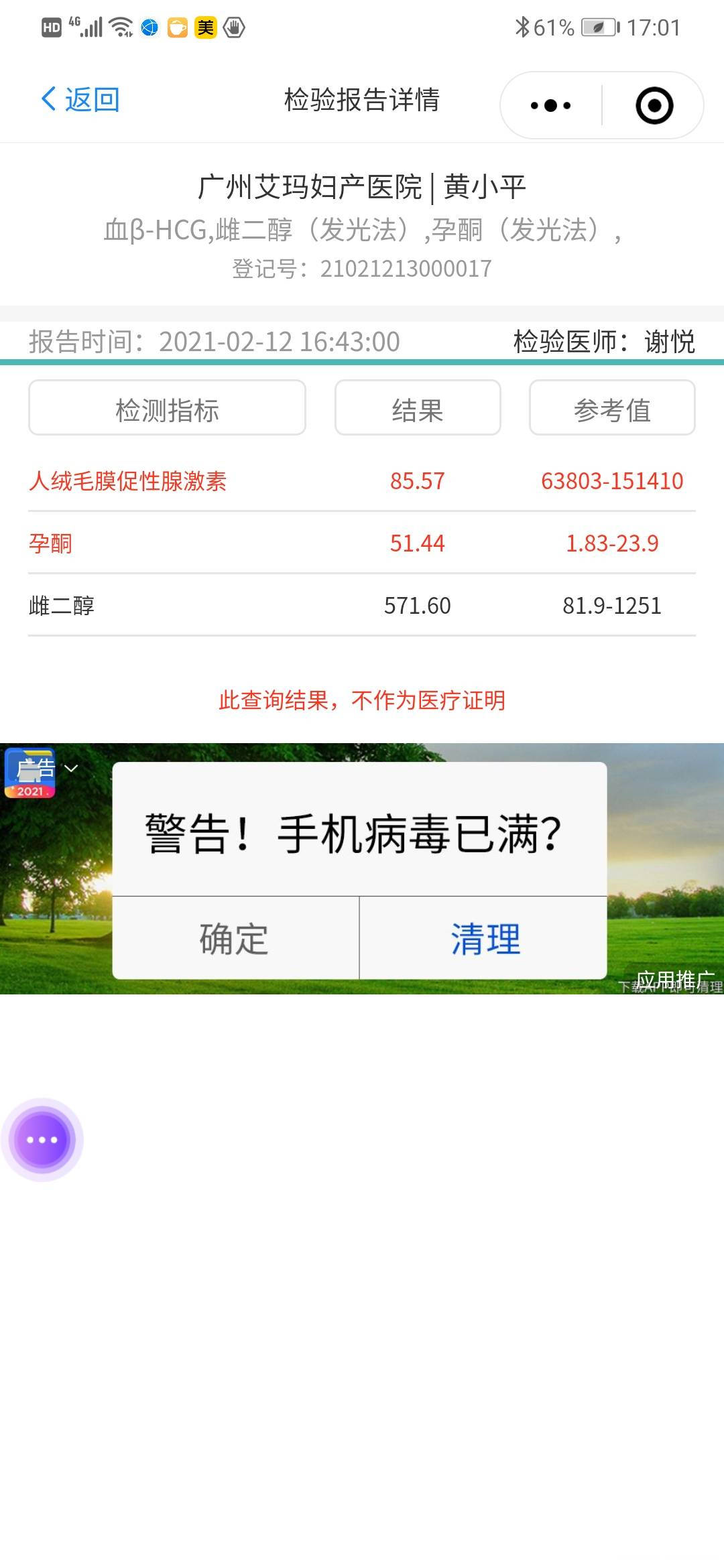Select the 孕酮 result row
The height and width of the screenshot is (1568, 724).
click(362, 543)
